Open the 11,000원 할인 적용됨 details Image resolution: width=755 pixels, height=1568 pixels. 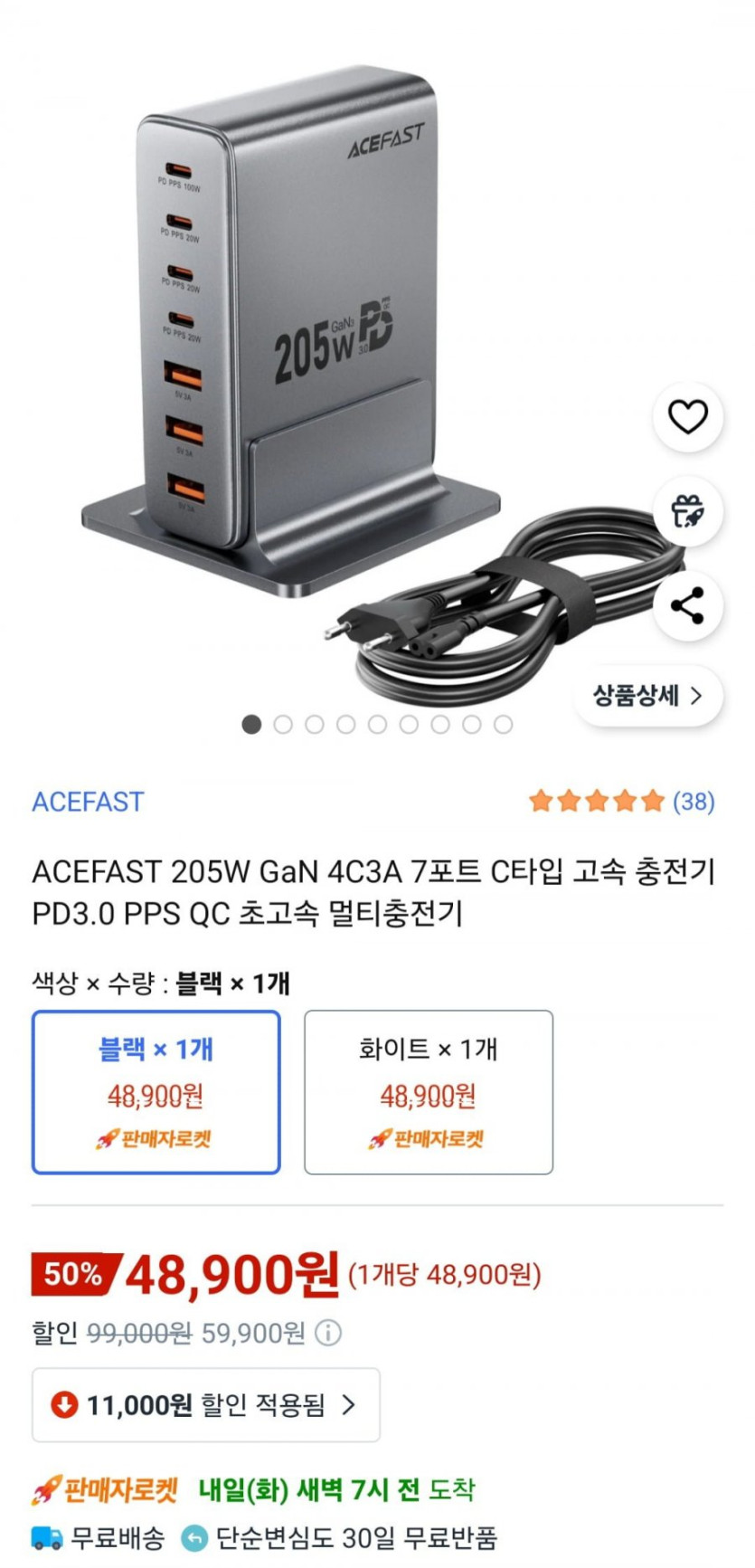pyautogui.click(x=206, y=1404)
